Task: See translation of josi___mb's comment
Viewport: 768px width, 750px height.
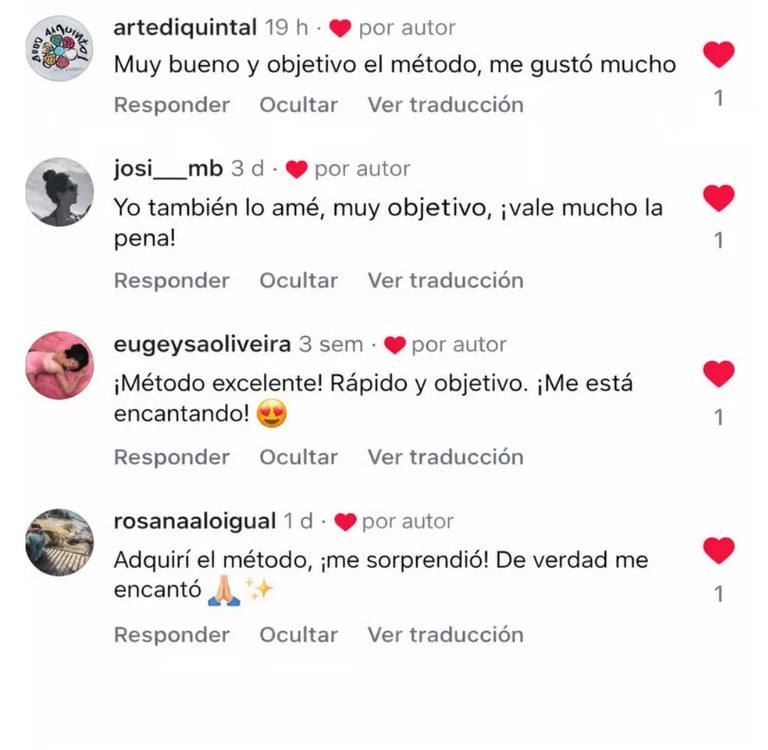Action: point(445,280)
